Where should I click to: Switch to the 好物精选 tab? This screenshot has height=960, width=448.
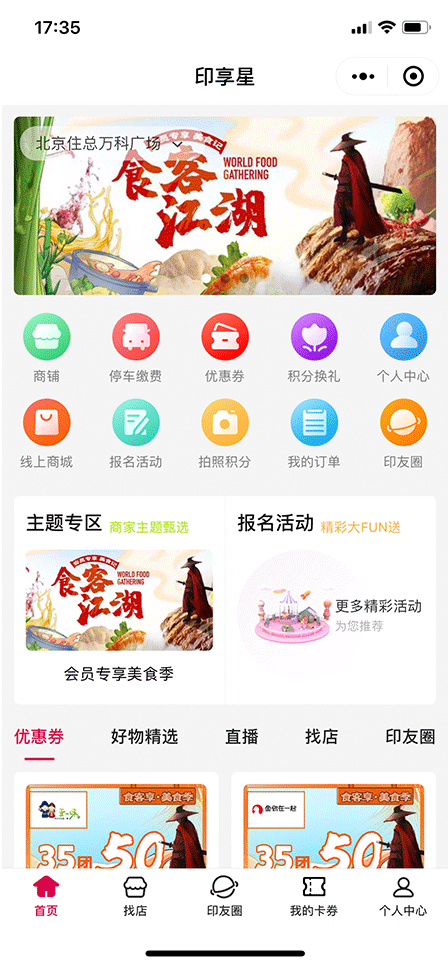(x=144, y=737)
